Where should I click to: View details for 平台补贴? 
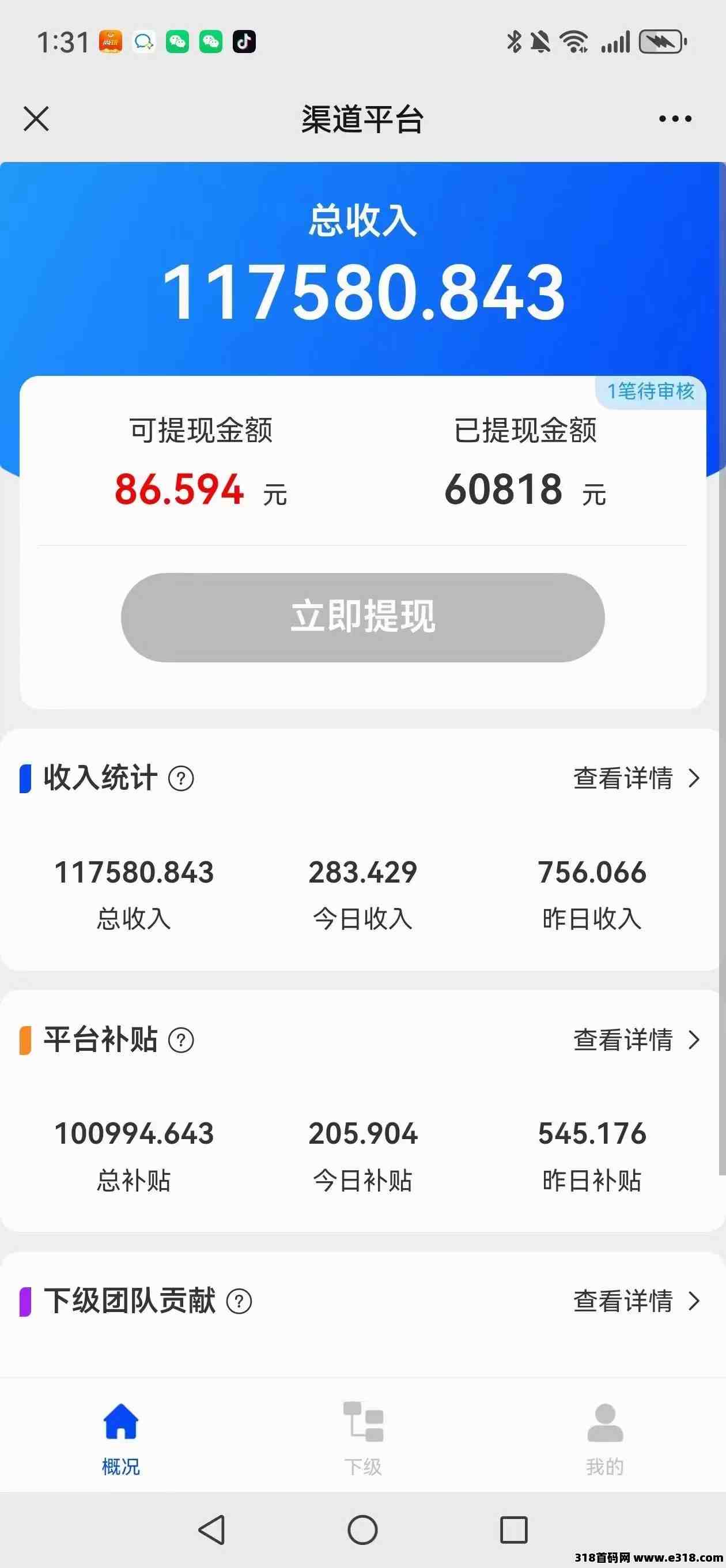tap(636, 1041)
